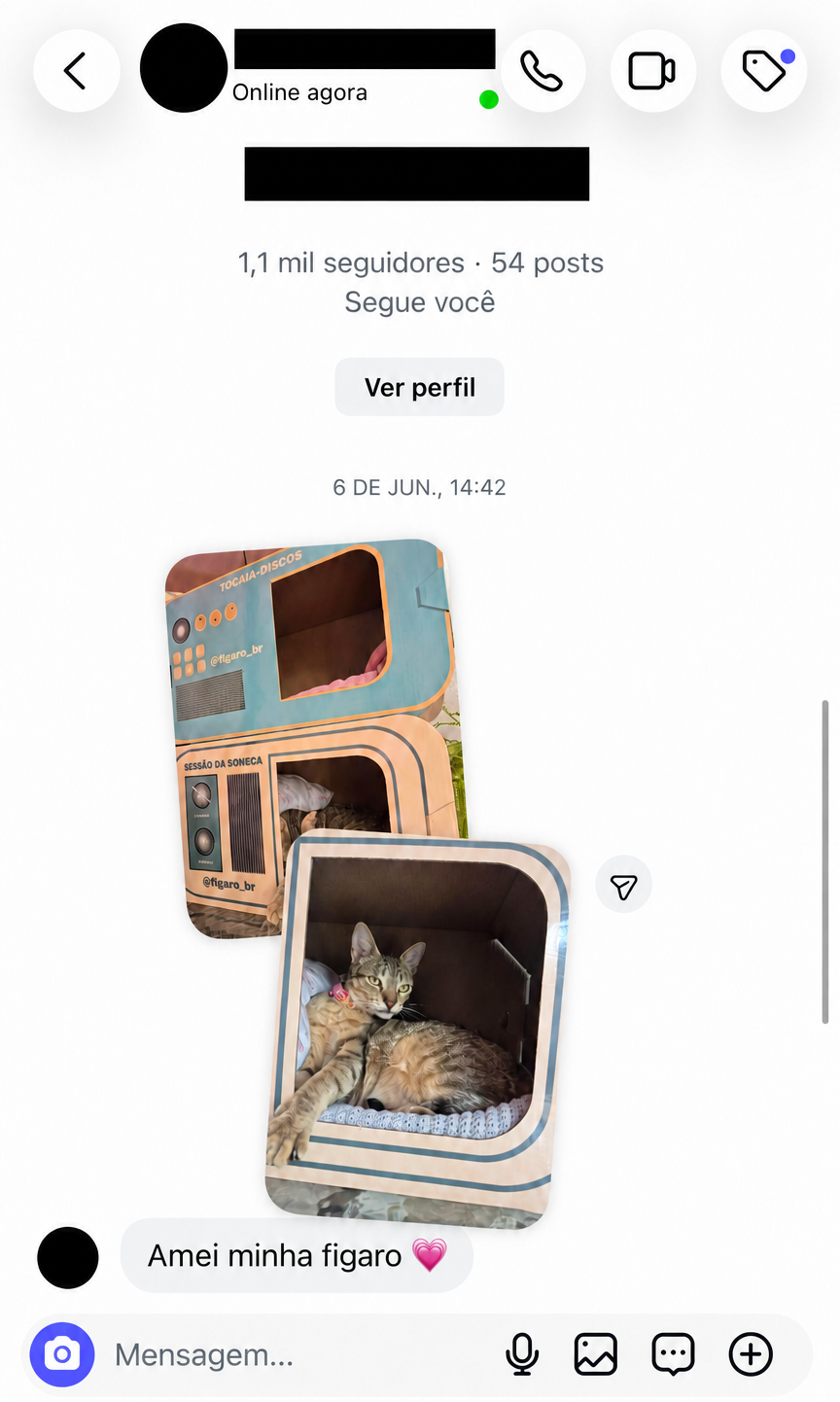Open the shared cat photos
840x1402 pixels.
367,883
